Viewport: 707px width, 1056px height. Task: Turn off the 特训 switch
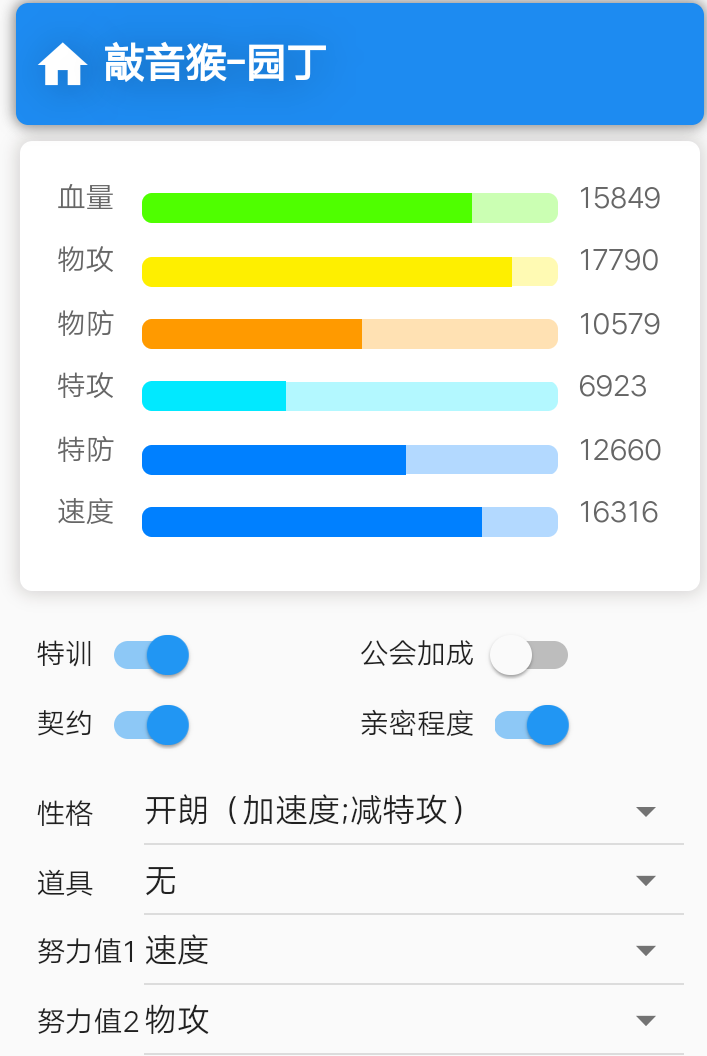(x=151, y=655)
